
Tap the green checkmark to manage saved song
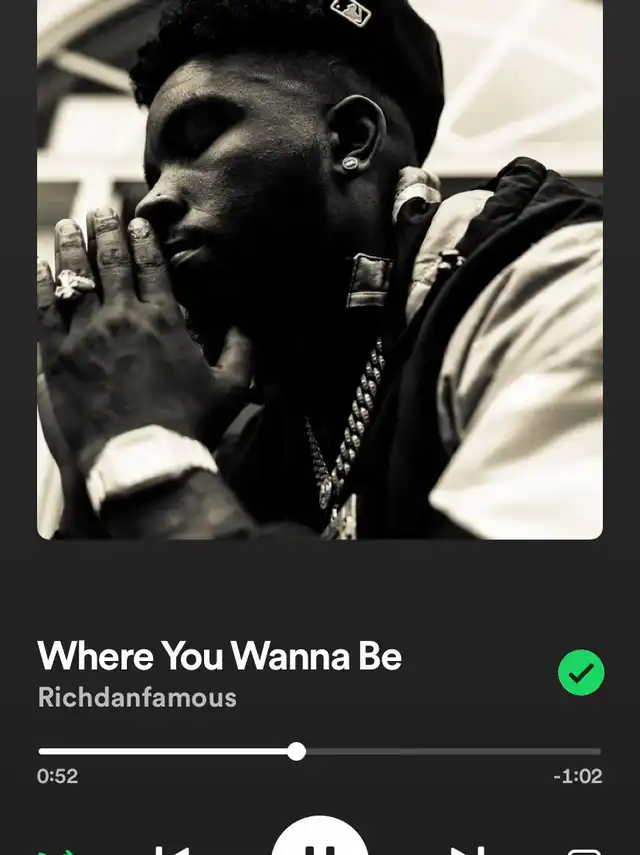pos(581,673)
